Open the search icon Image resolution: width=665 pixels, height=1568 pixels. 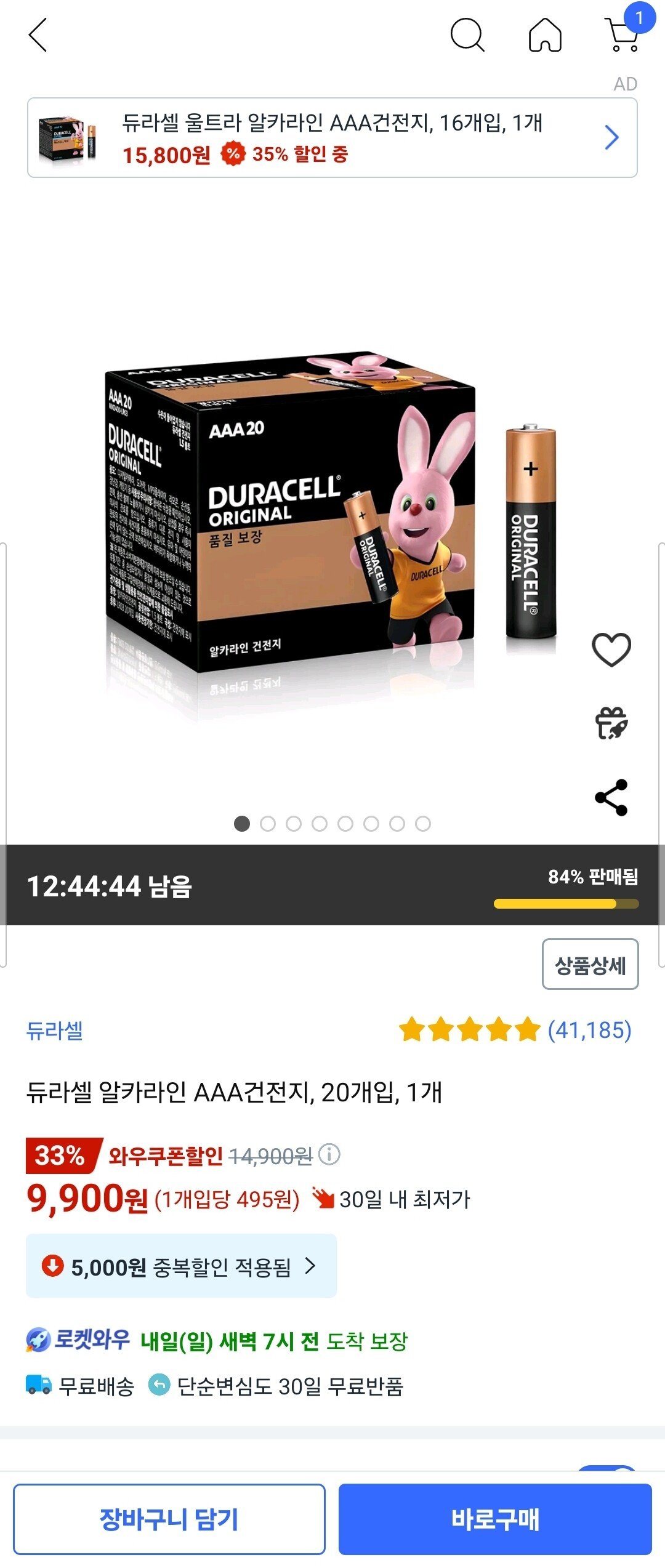click(467, 35)
